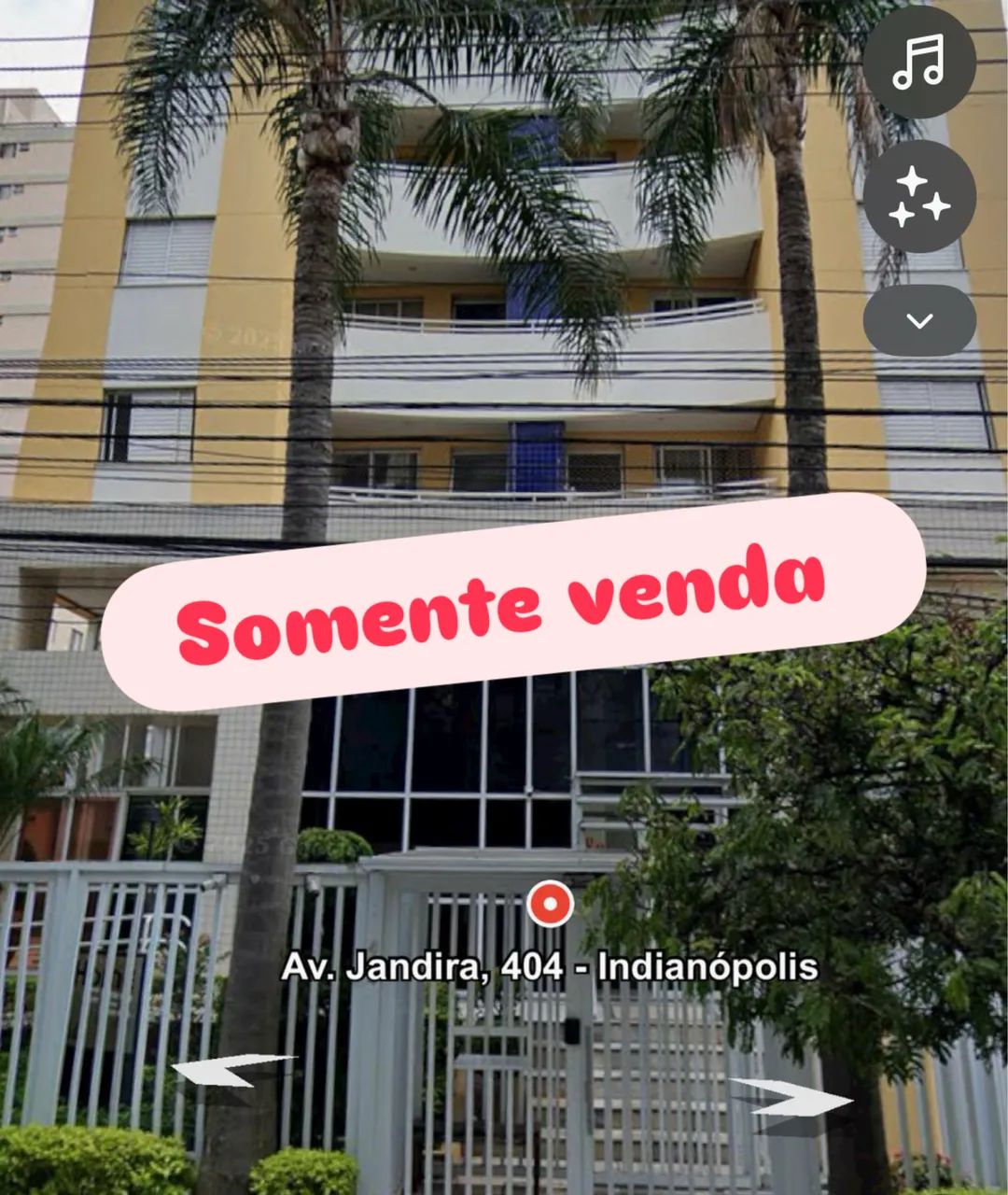Select the location marker above the address
Image resolution: width=1008 pixels, height=1195 pixels.
coord(553,904)
